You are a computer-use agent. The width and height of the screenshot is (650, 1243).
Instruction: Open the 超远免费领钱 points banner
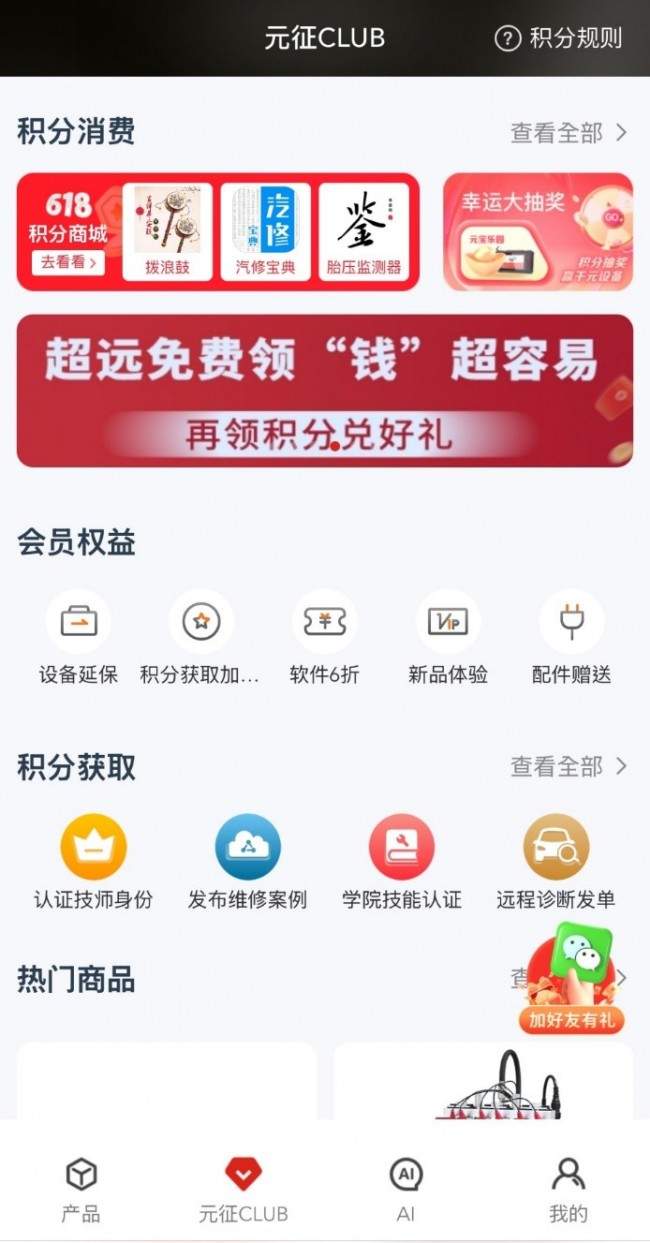[x=325, y=390]
